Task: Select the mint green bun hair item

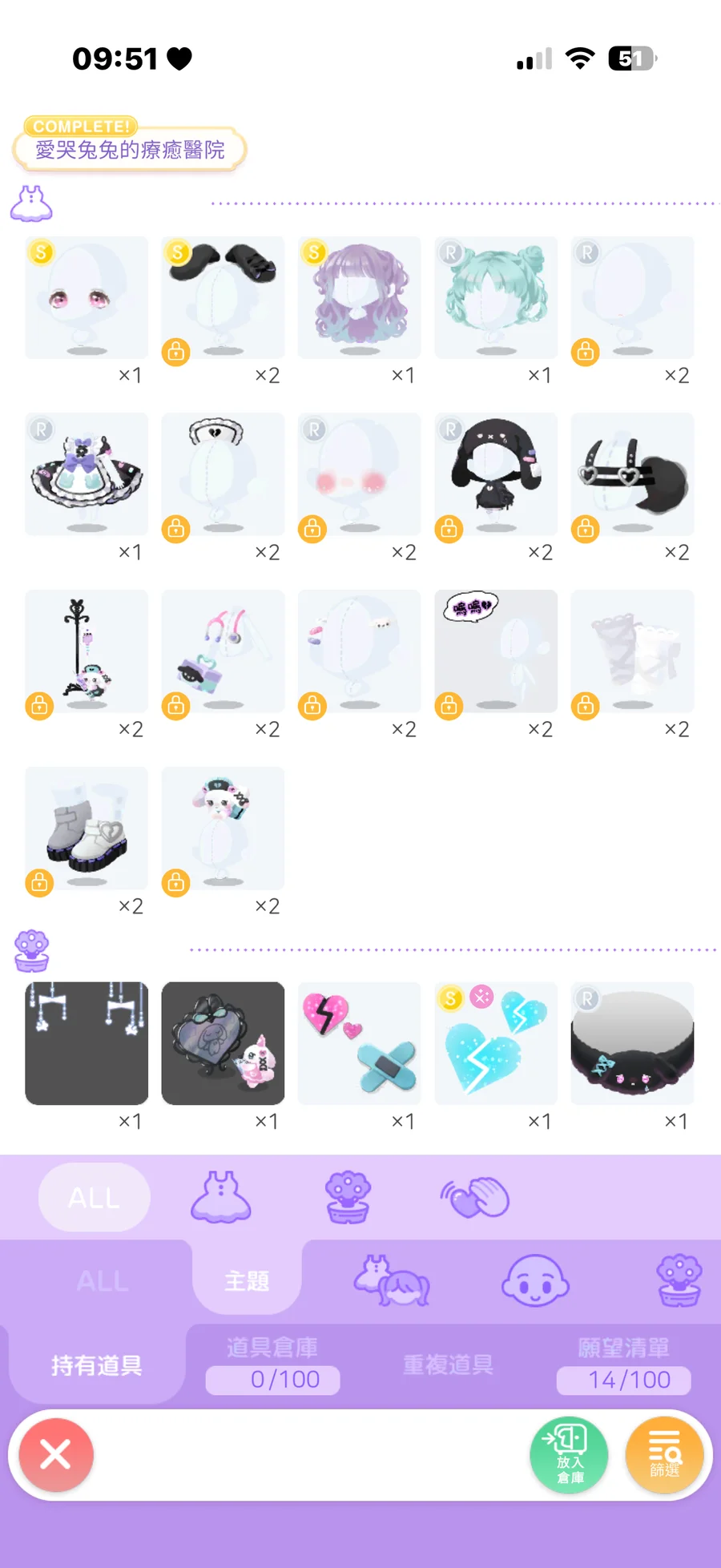Action: [496, 297]
